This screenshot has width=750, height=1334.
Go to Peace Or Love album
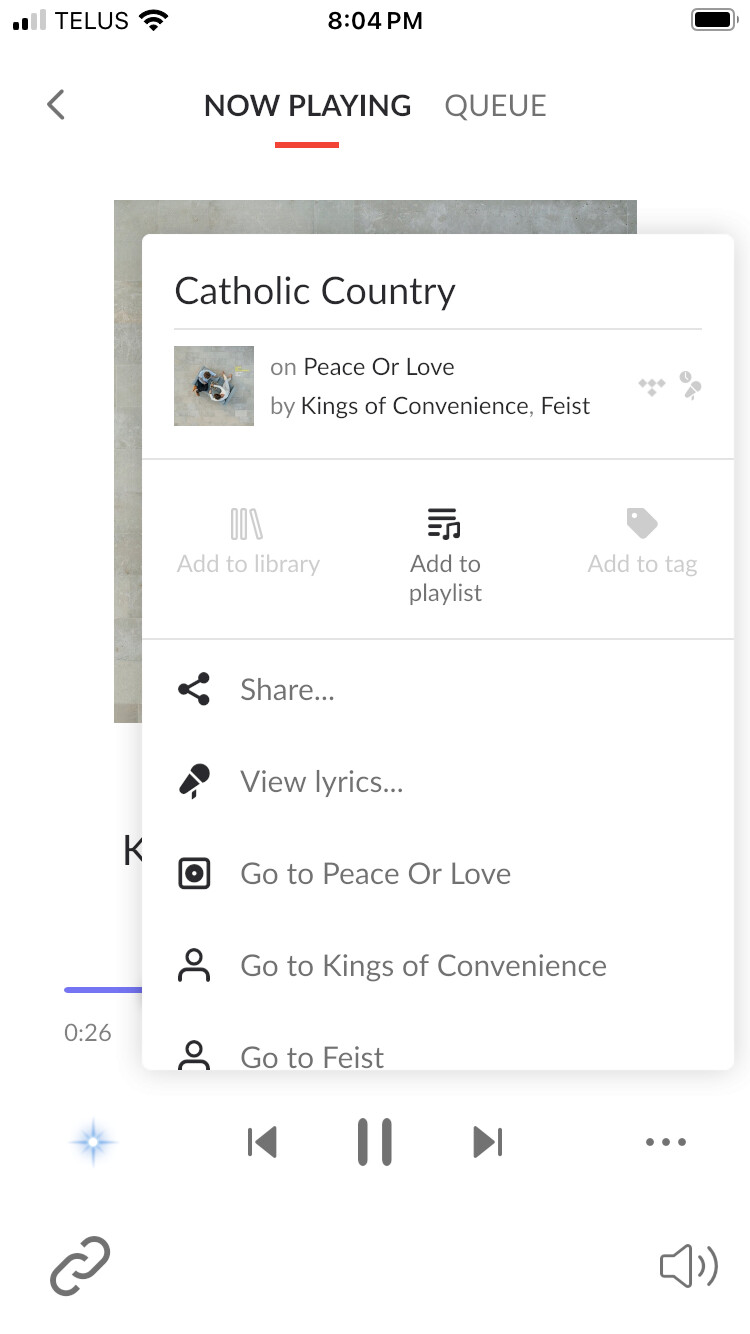tap(437, 874)
